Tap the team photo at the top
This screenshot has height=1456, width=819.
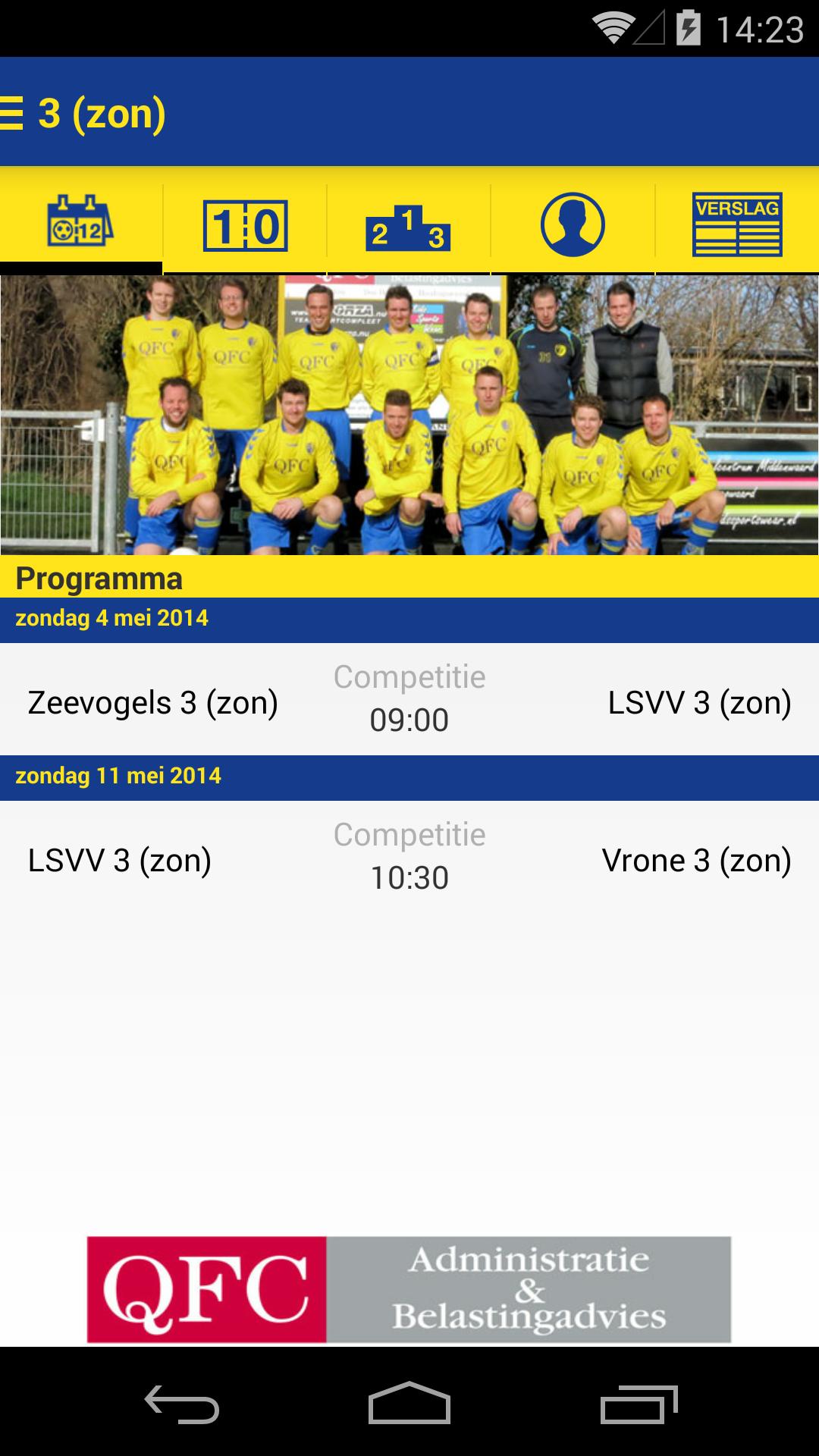(409, 413)
